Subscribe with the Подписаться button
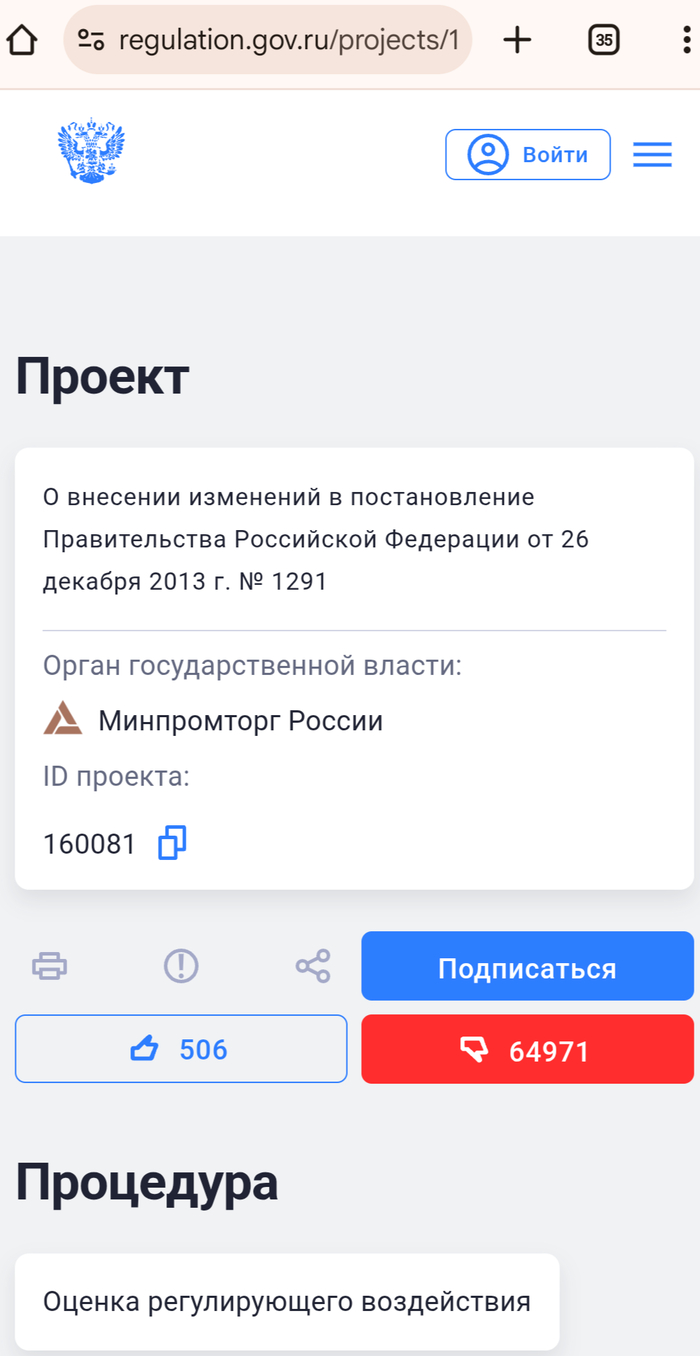700x1356 pixels. coord(527,967)
